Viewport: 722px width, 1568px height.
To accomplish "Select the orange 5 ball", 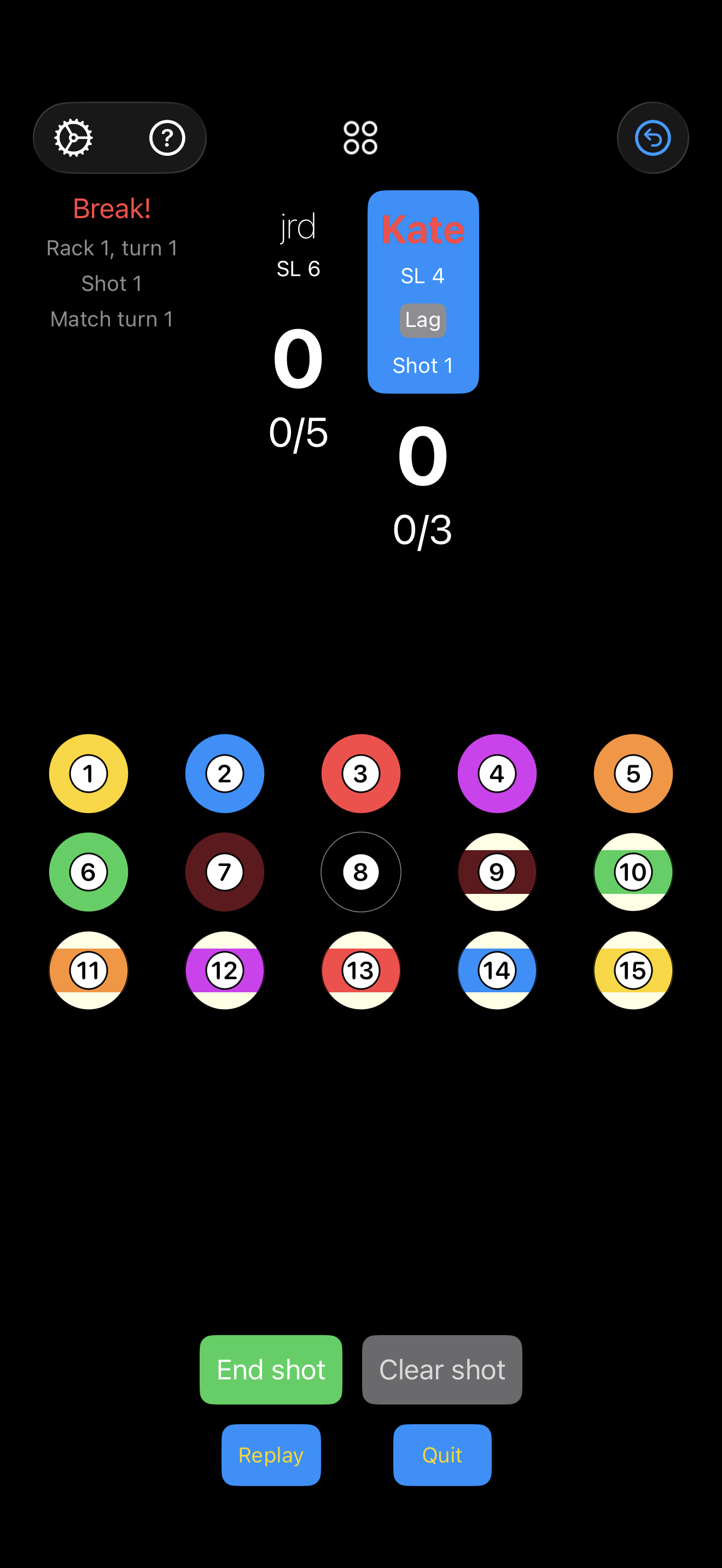I will point(633,774).
